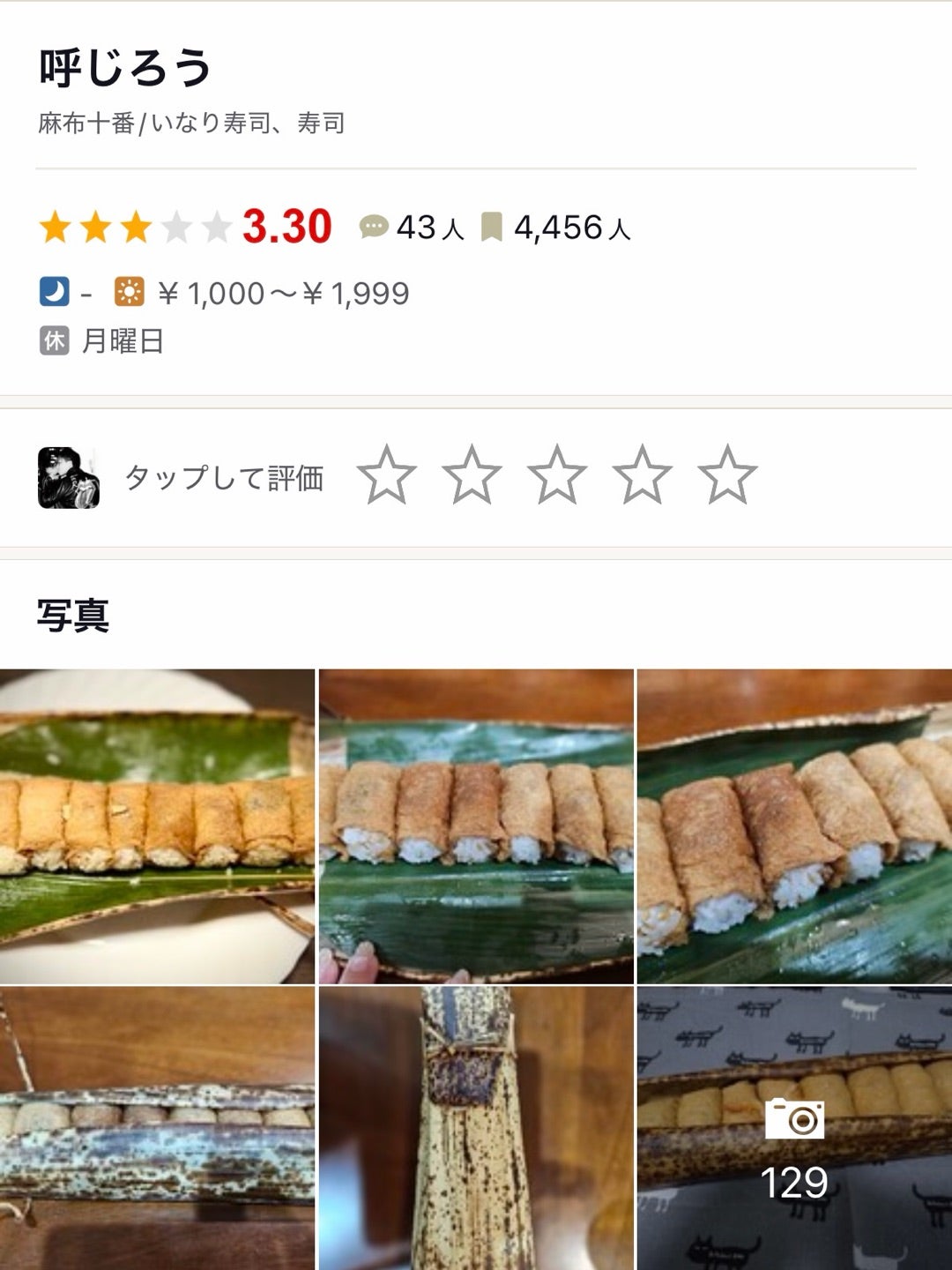Open the 43人 reviews count
Screen dimensions: 952x1270
(413, 228)
